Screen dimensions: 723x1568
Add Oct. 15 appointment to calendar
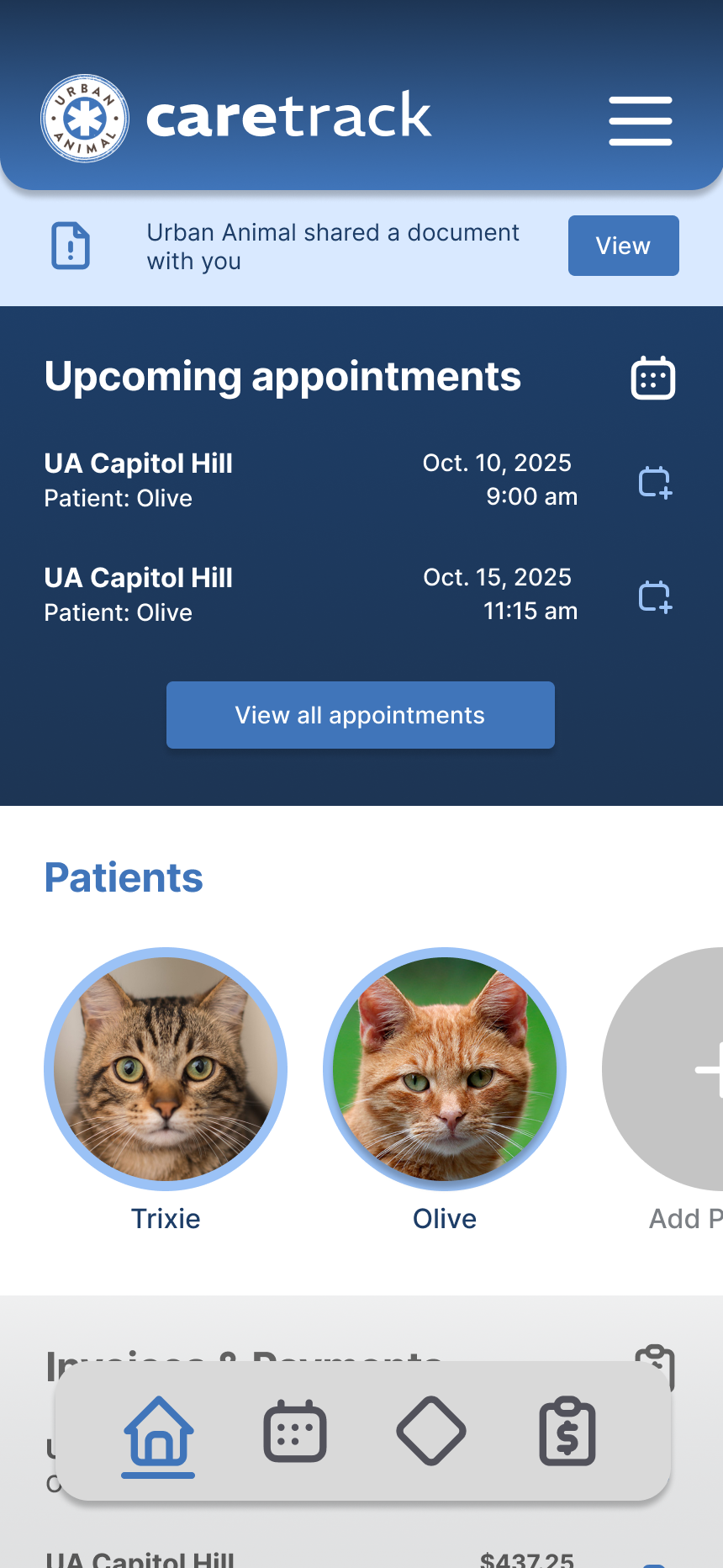tap(655, 596)
